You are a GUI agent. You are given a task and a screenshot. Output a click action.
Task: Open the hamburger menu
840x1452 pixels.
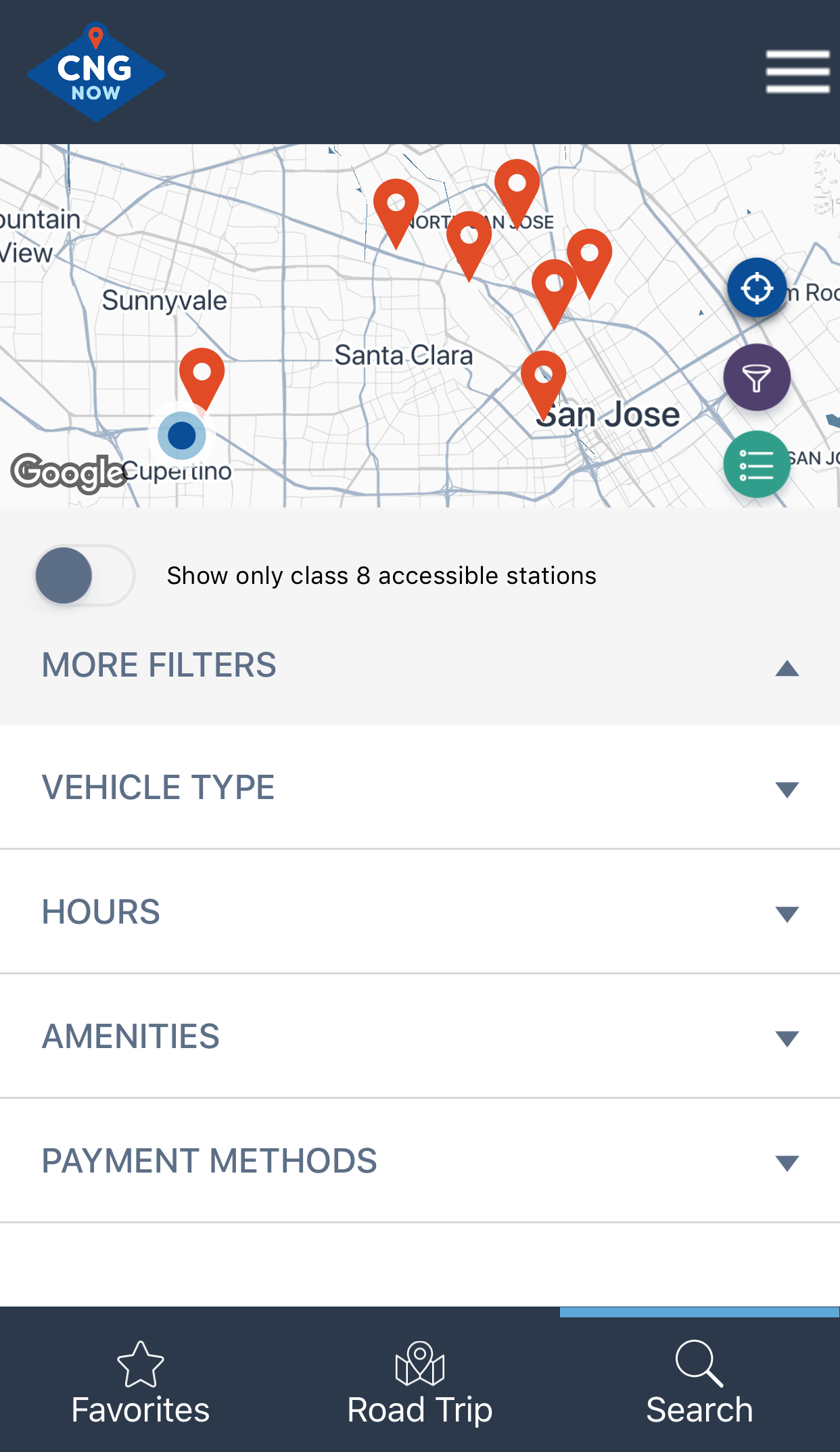tap(797, 71)
